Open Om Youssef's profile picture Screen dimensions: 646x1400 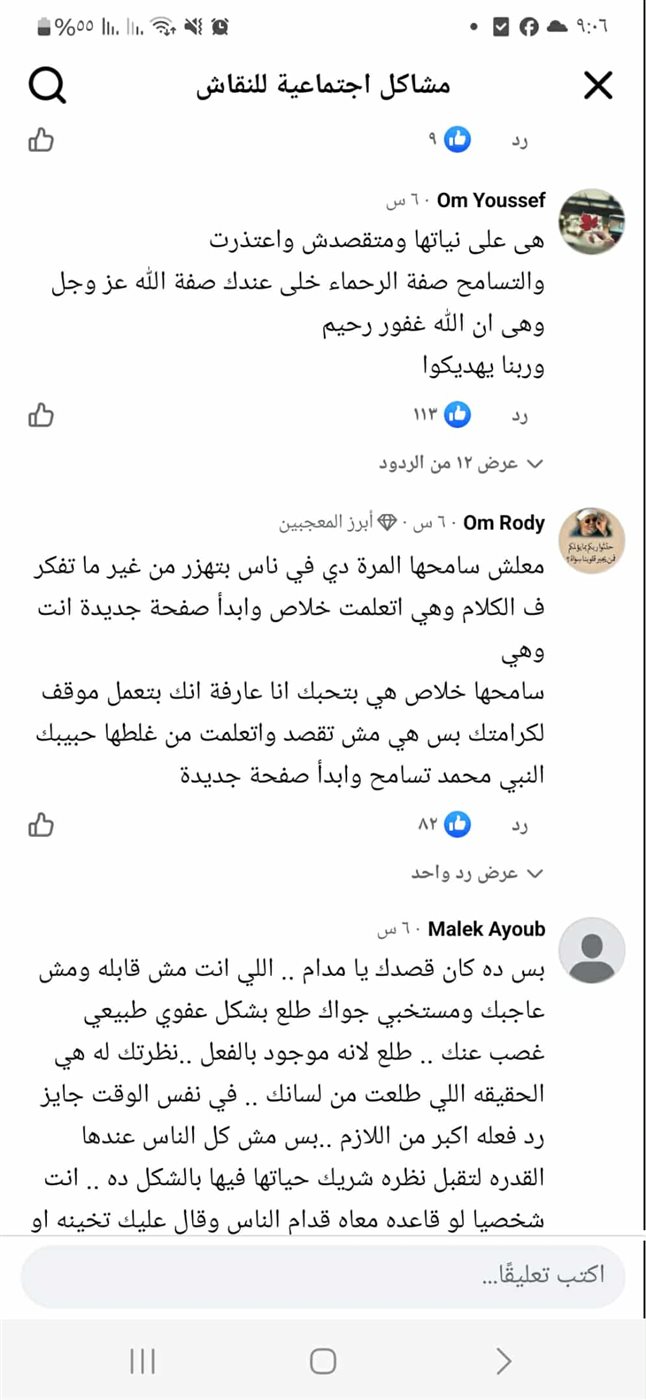pos(591,221)
